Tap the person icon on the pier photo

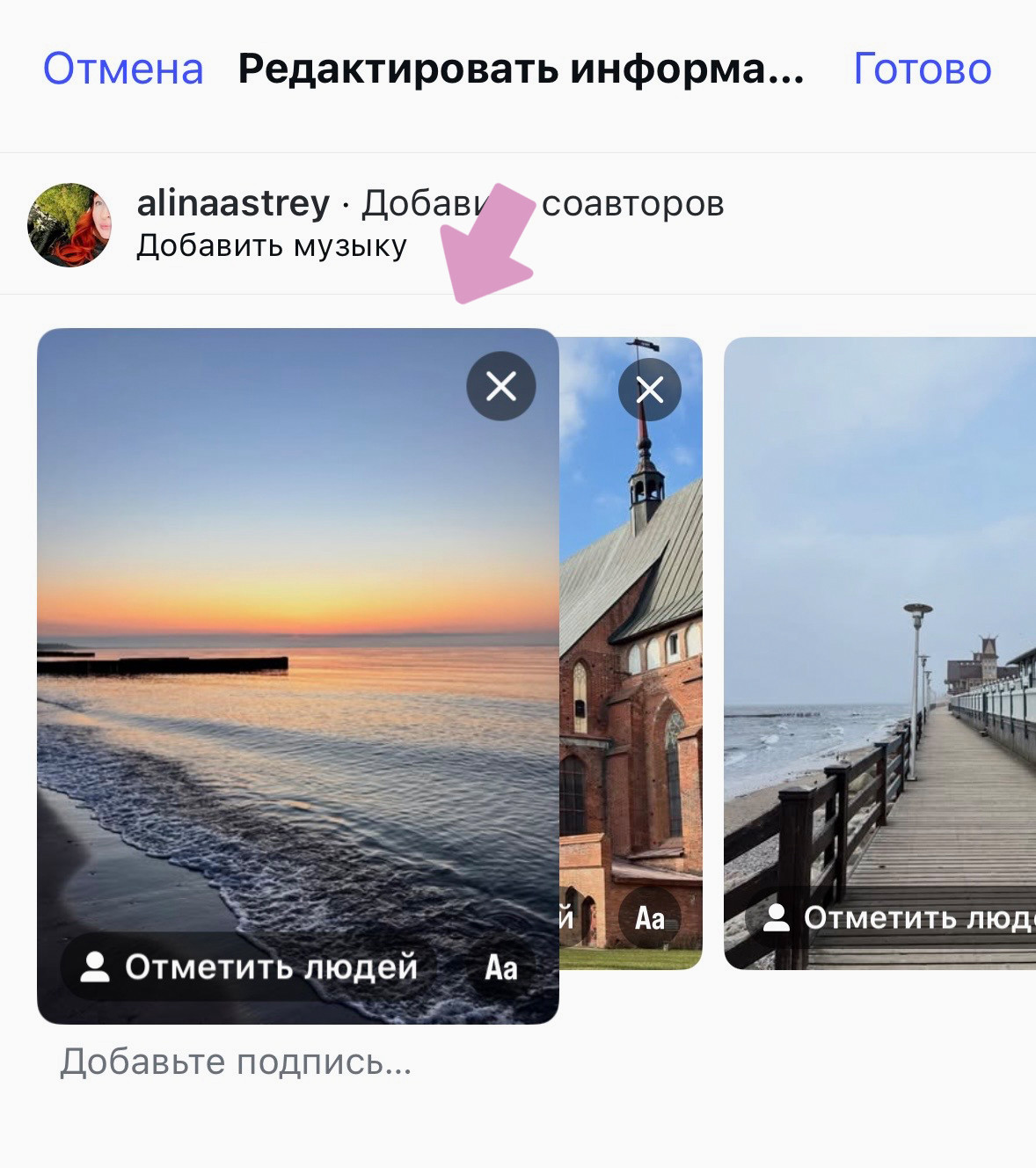point(777,920)
